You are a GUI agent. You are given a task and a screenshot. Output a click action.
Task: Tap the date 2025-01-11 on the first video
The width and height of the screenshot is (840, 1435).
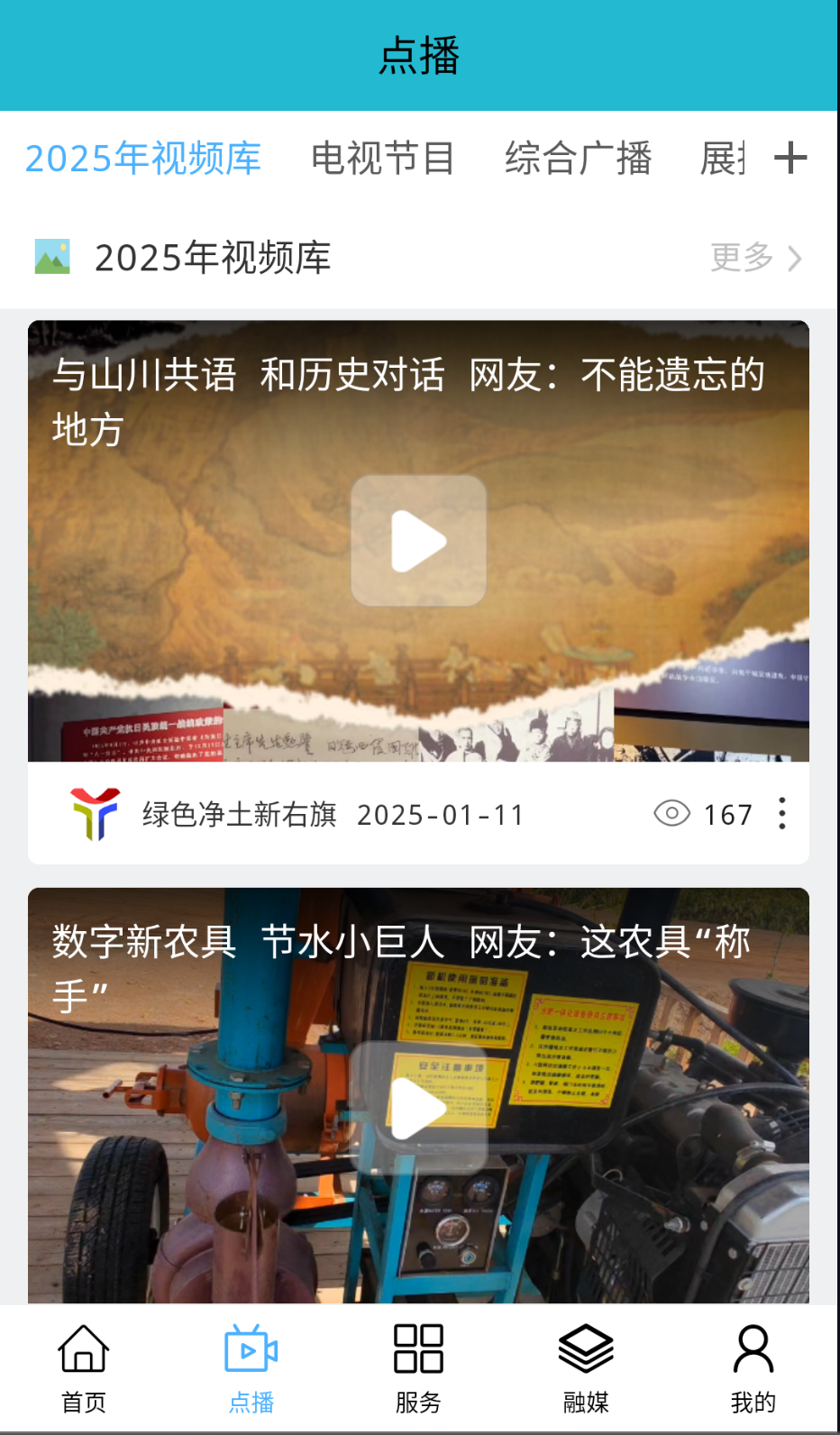440,814
